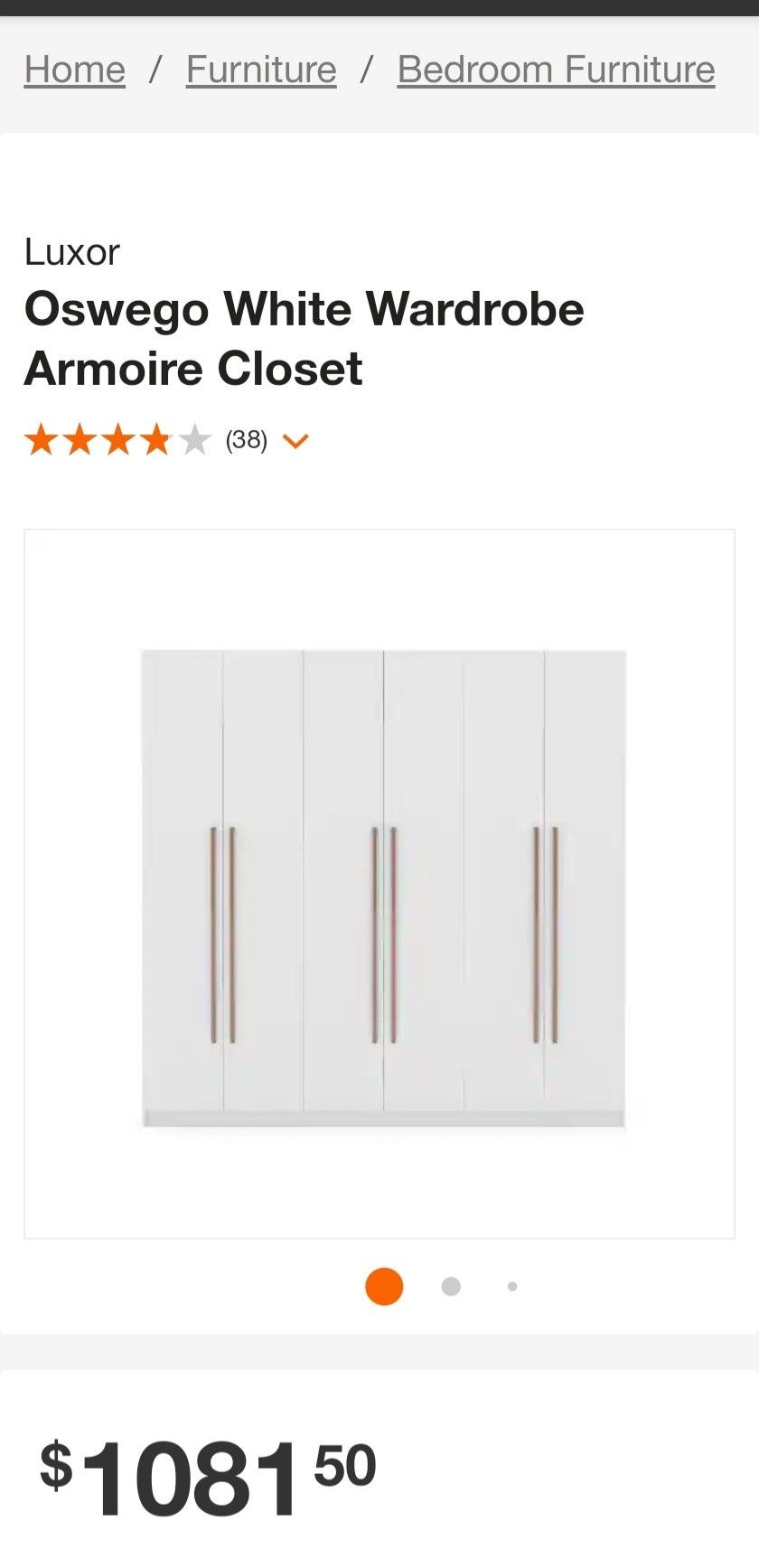759x1568 pixels.
Task: Open the Home breadcrumb link
Action: tap(74, 70)
